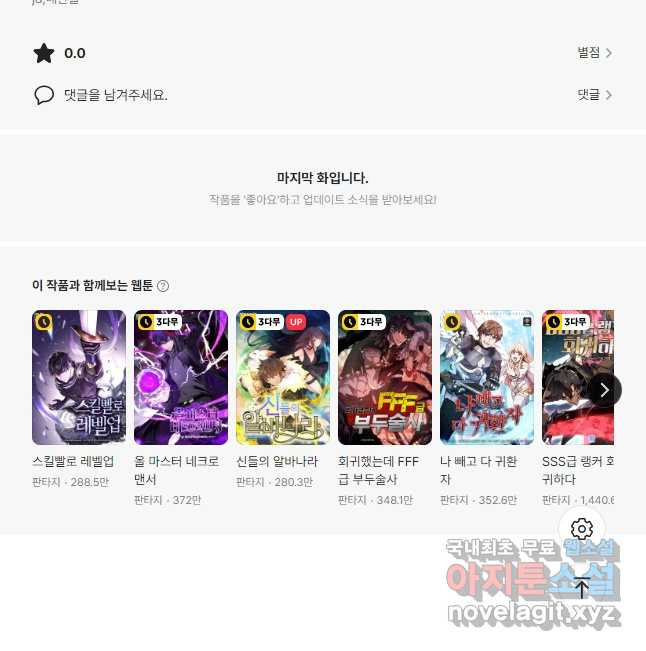This screenshot has height=651, width=646.
Task: Open the webtoon 나 빼고 다 귀환자
Action: [x=487, y=378]
